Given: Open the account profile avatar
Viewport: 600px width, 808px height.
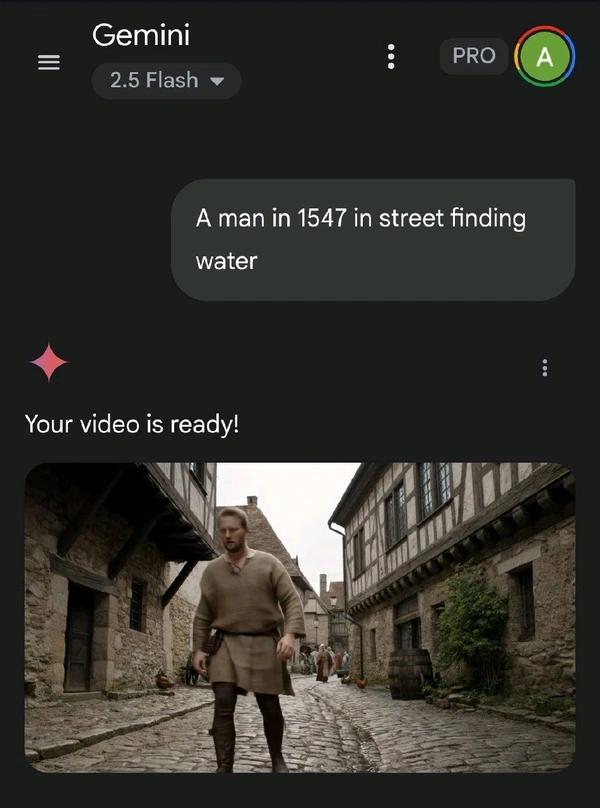Looking at the screenshot, I should pos(544,57).
